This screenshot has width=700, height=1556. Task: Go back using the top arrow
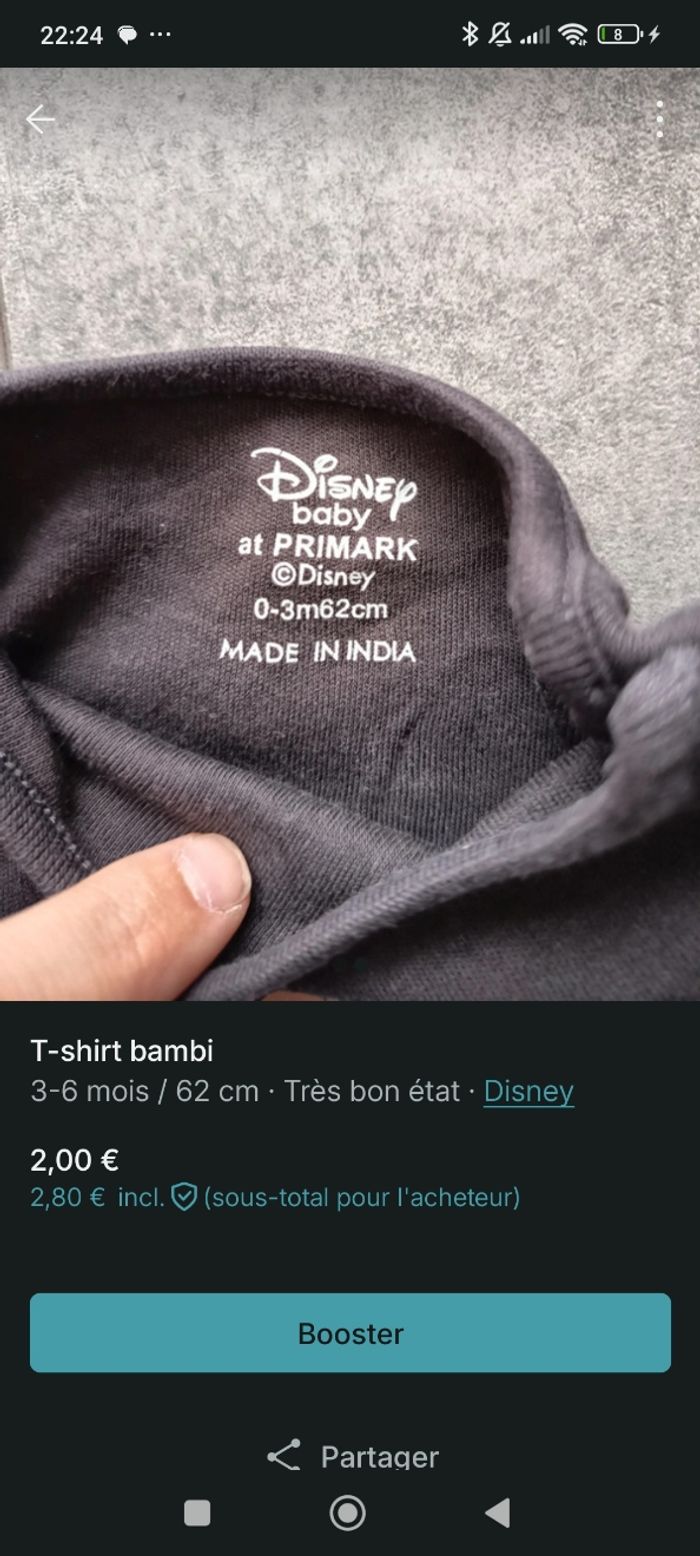[x=40, y=120]
